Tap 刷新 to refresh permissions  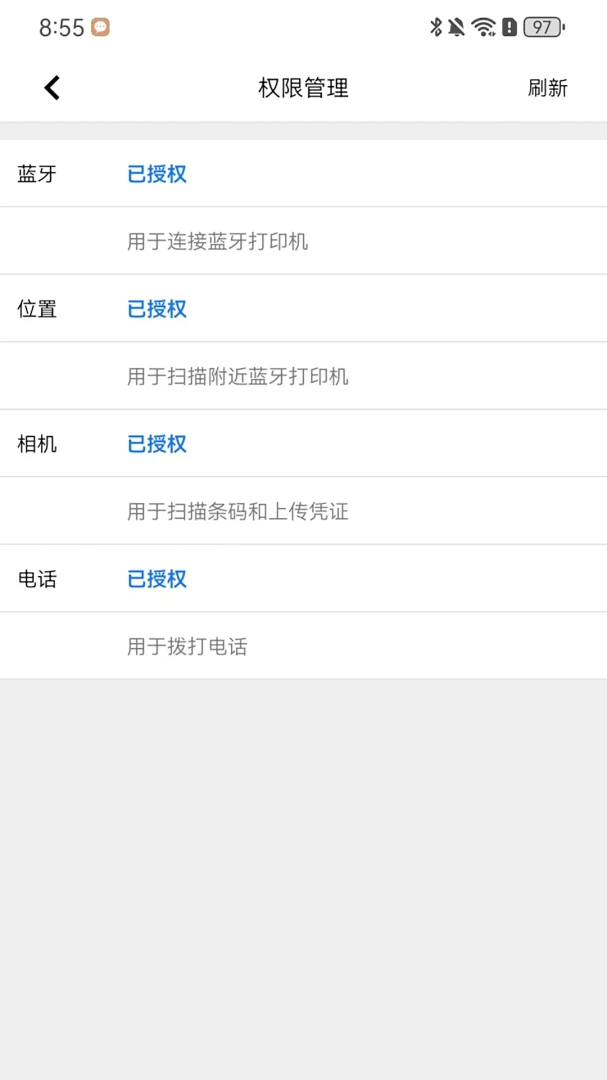click(x=548, y=88)
